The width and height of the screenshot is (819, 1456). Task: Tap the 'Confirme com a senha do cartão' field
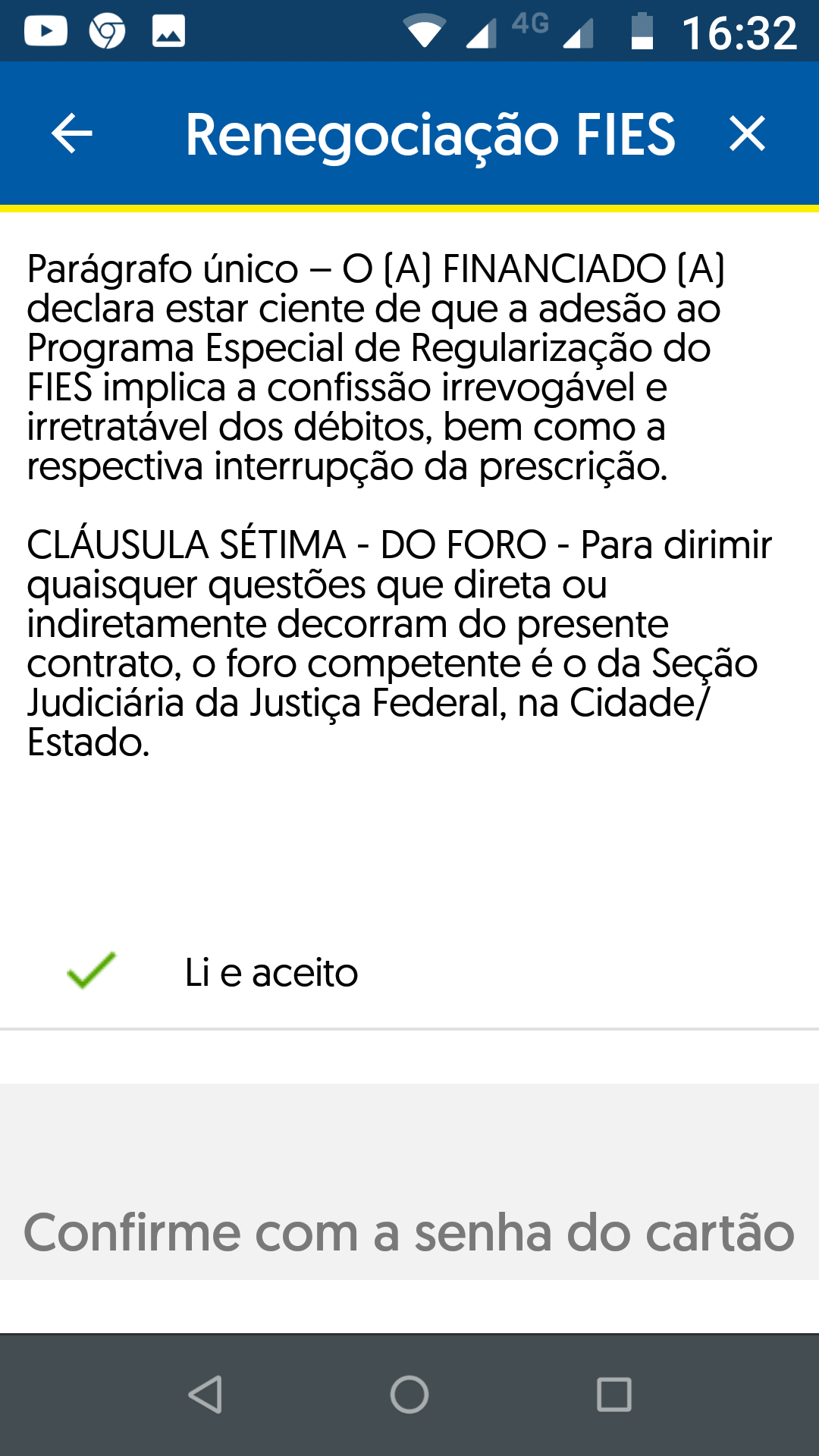tap(409, 1232)
